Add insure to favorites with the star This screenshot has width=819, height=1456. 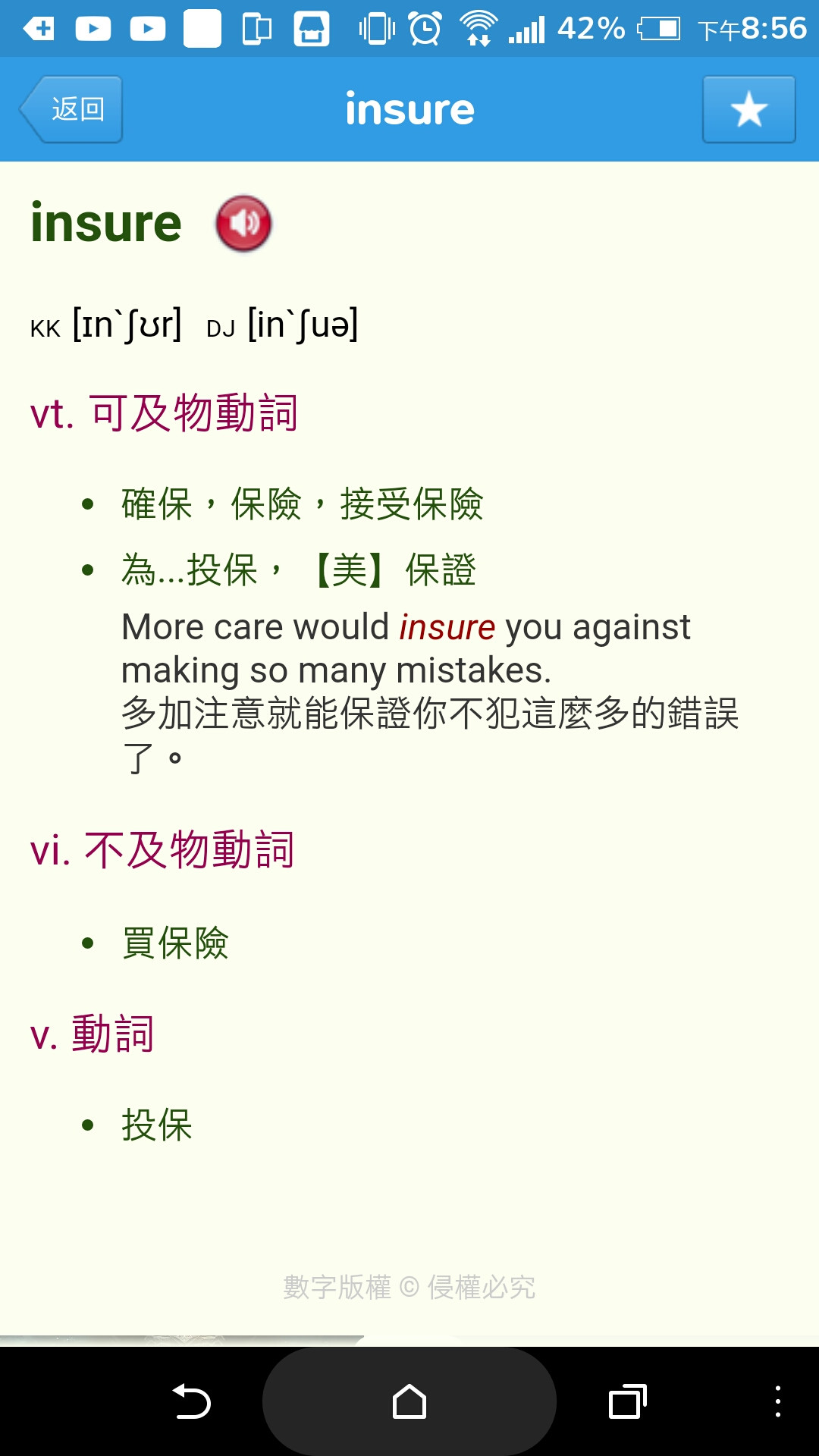pos(748,109)
